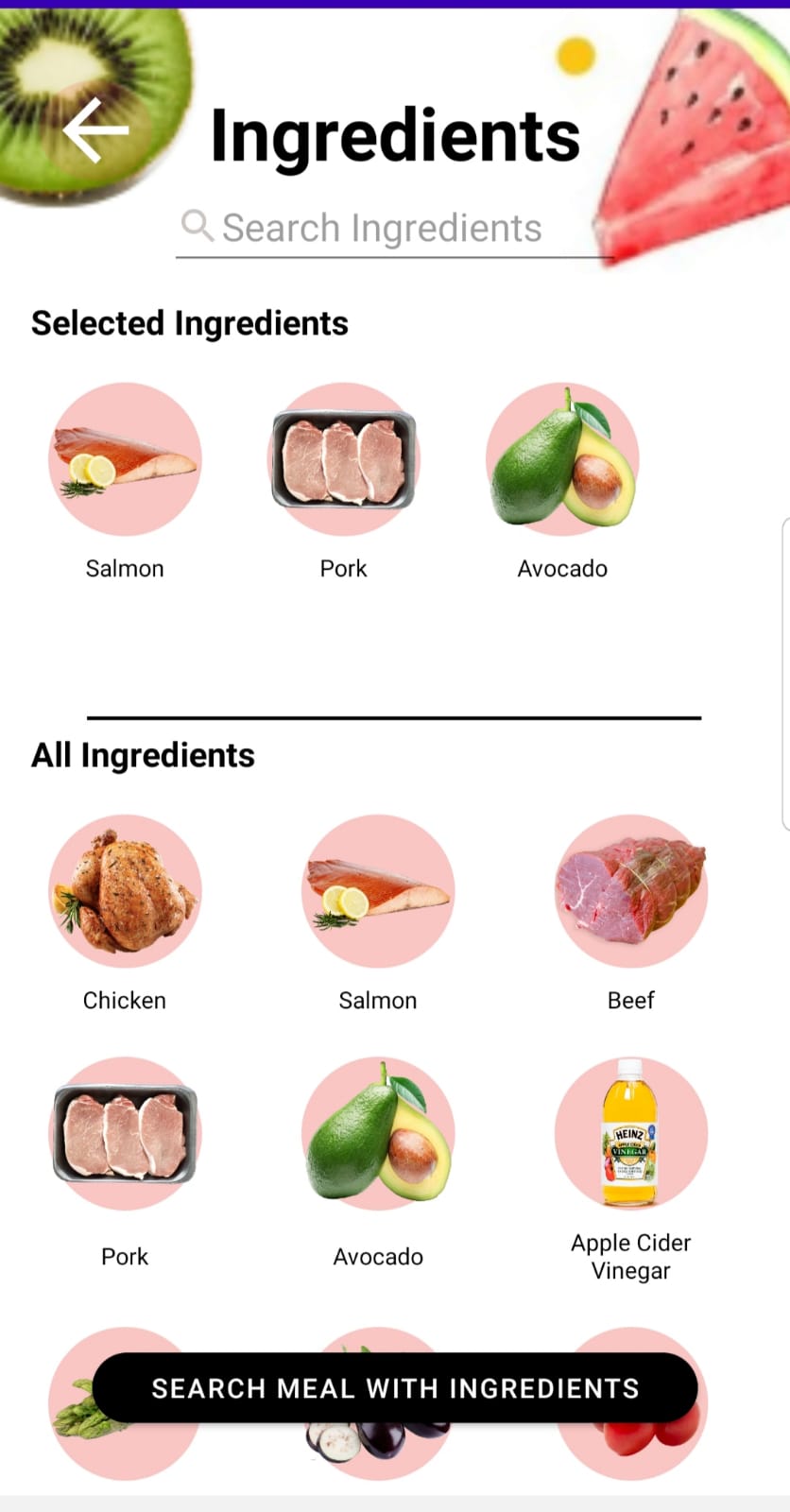The height and width of the screenshot is (1512, 790).
Task: Deselect Pork from Selected Ingredients
Action: (343, 458)
